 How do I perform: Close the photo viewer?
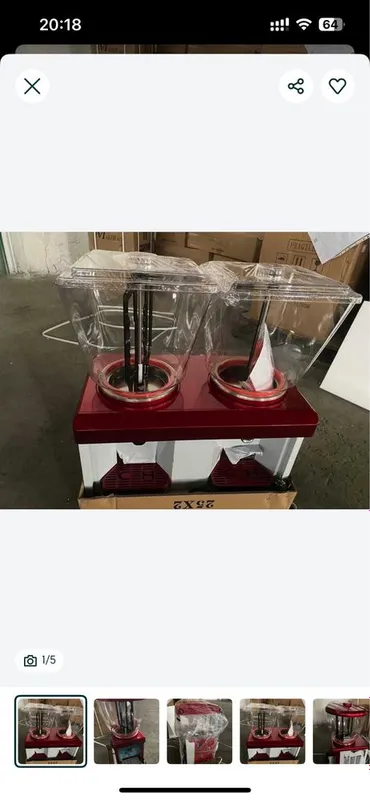[x=32, y=86]
